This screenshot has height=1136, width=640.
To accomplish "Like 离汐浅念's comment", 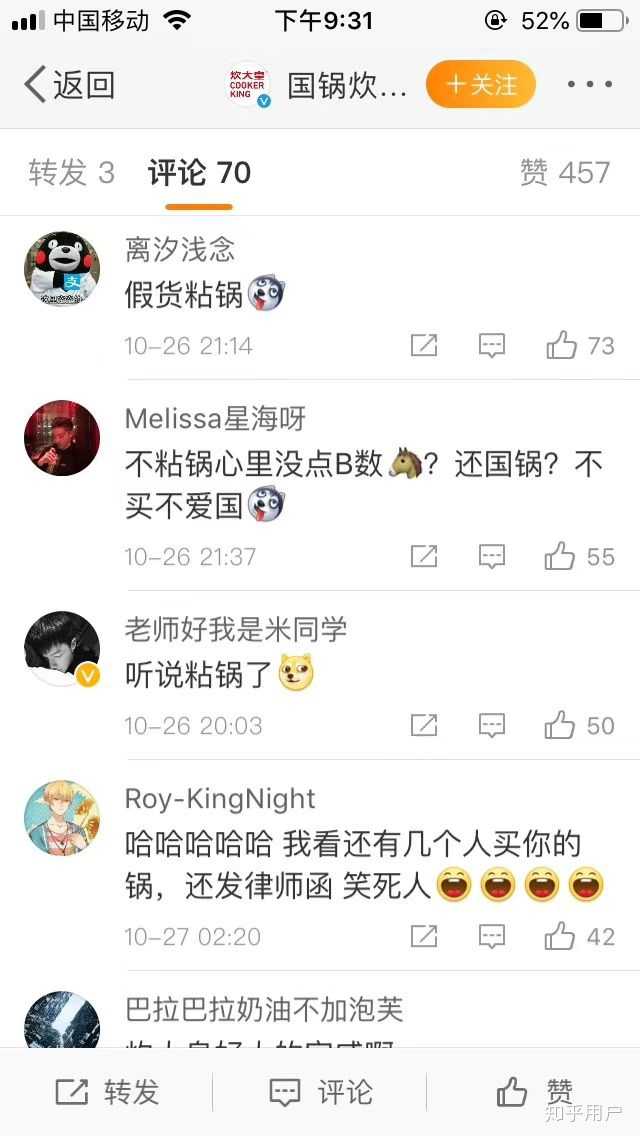I will pos(580,346).
